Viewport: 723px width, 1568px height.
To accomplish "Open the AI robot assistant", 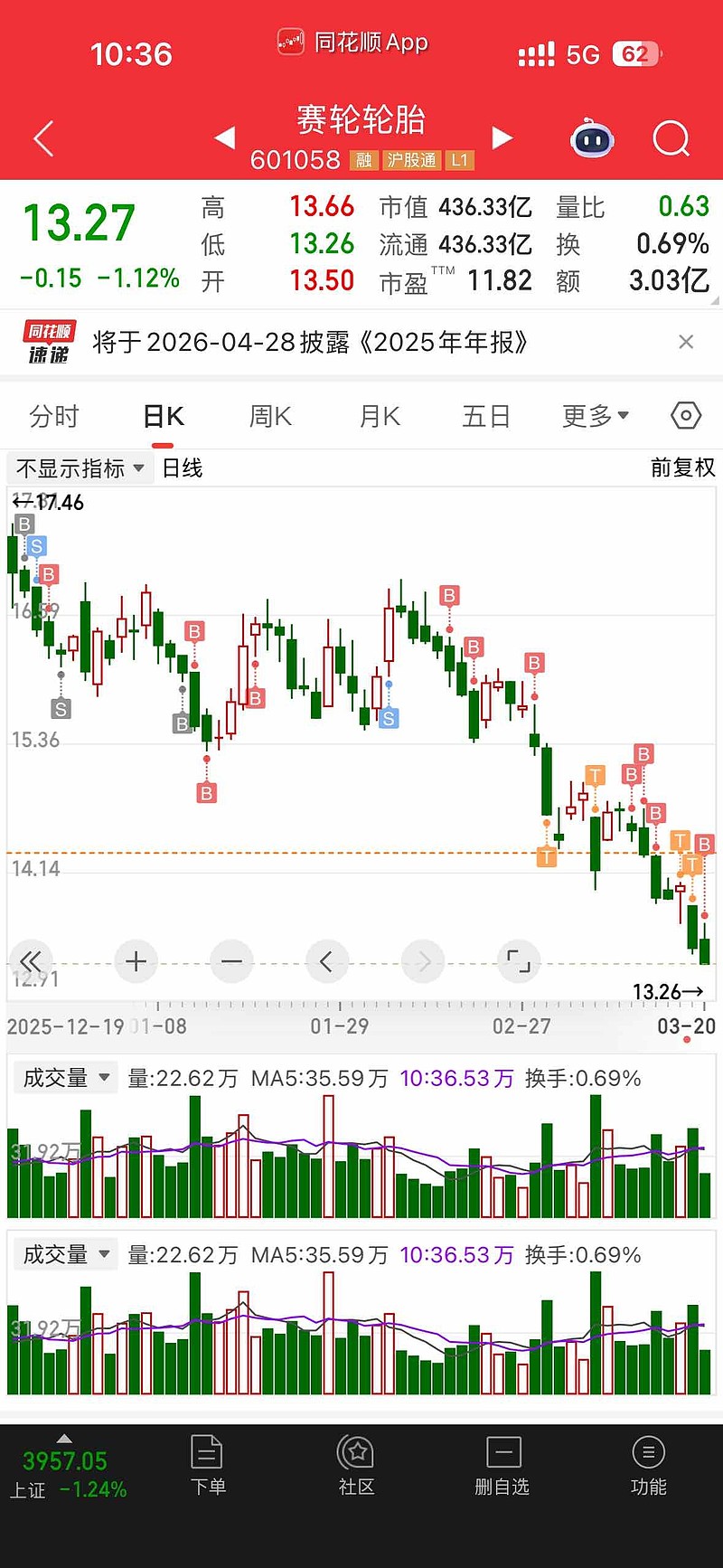I will tap(593, 139).
